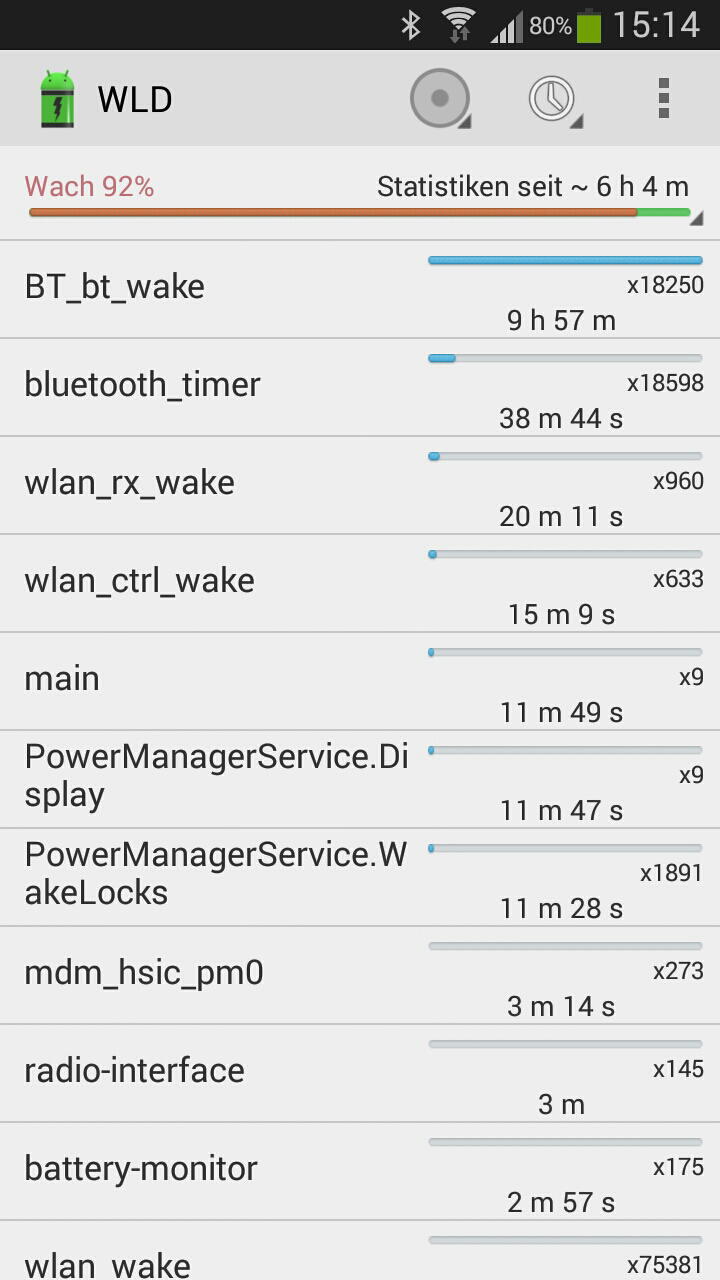View details for wlan_ctrl_wake
The height and width of the screenshot is (1280, 720).
click(x=360, y=583)
